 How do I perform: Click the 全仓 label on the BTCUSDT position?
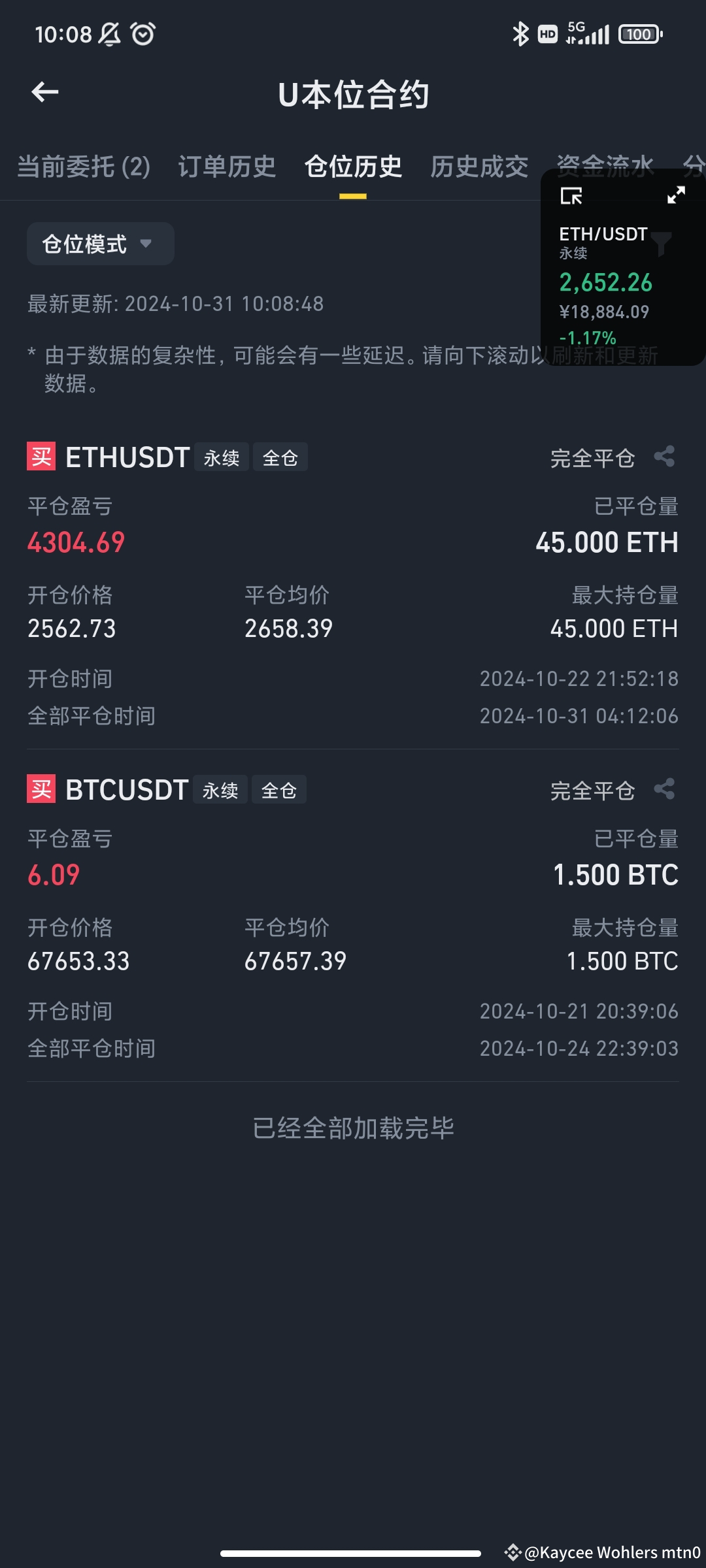278,789
